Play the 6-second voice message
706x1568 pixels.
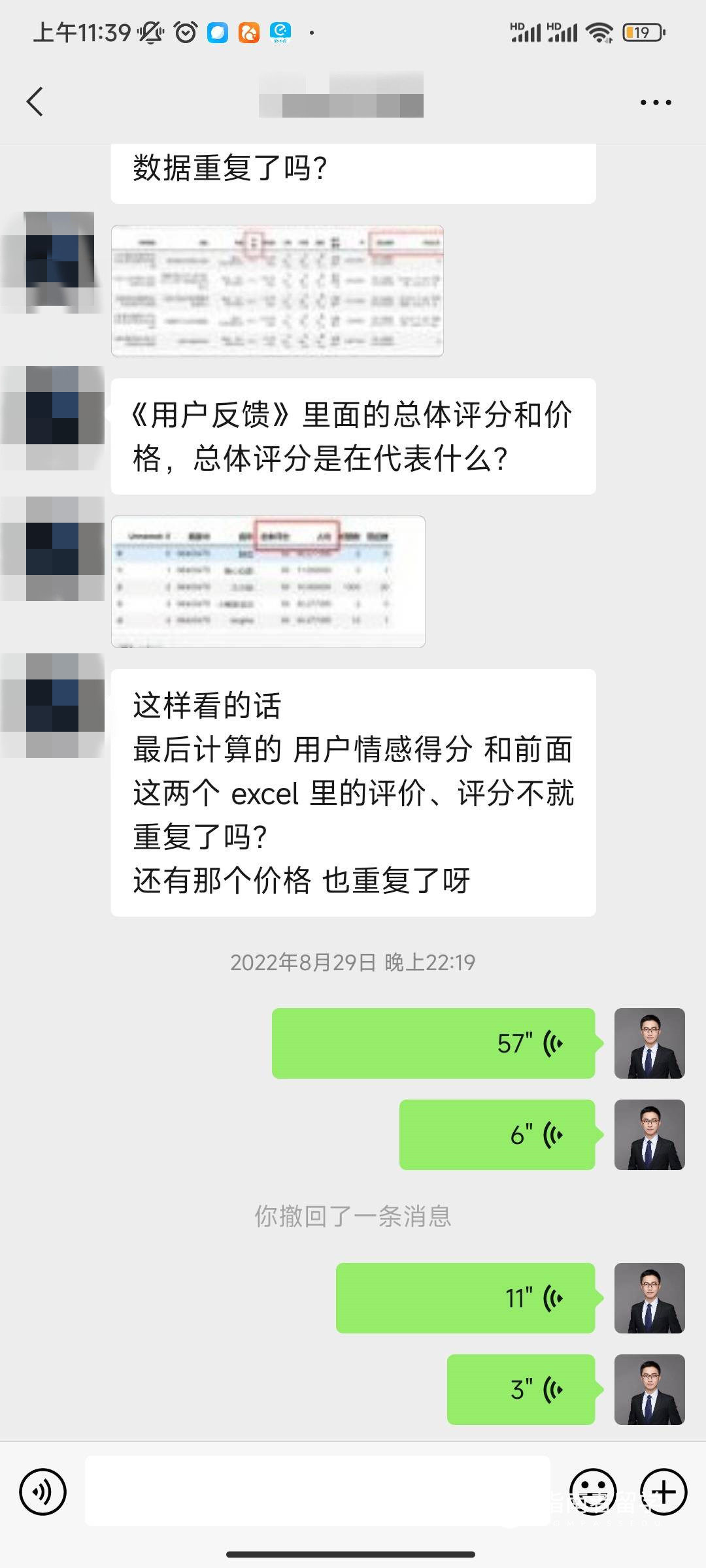497,1135
